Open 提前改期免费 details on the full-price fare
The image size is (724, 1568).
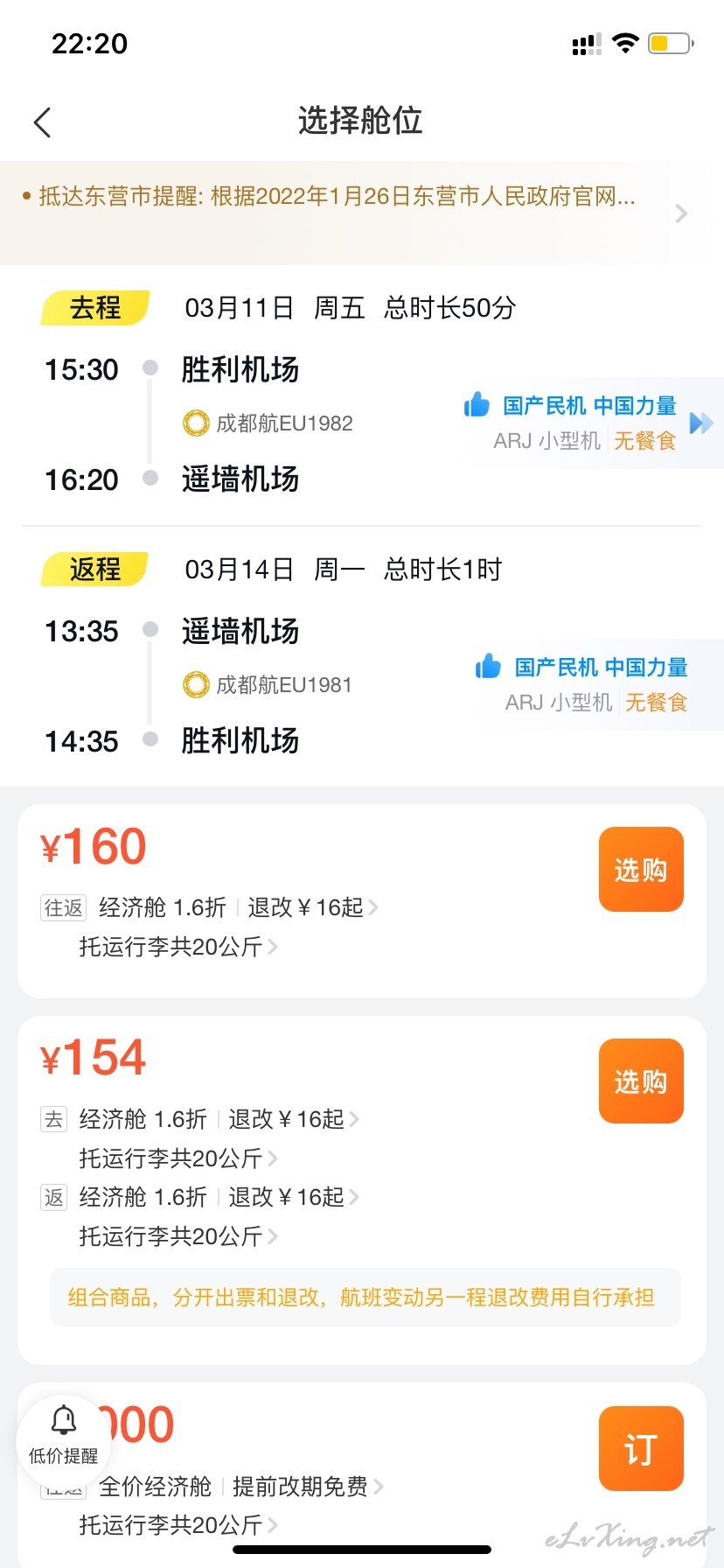308,1486
